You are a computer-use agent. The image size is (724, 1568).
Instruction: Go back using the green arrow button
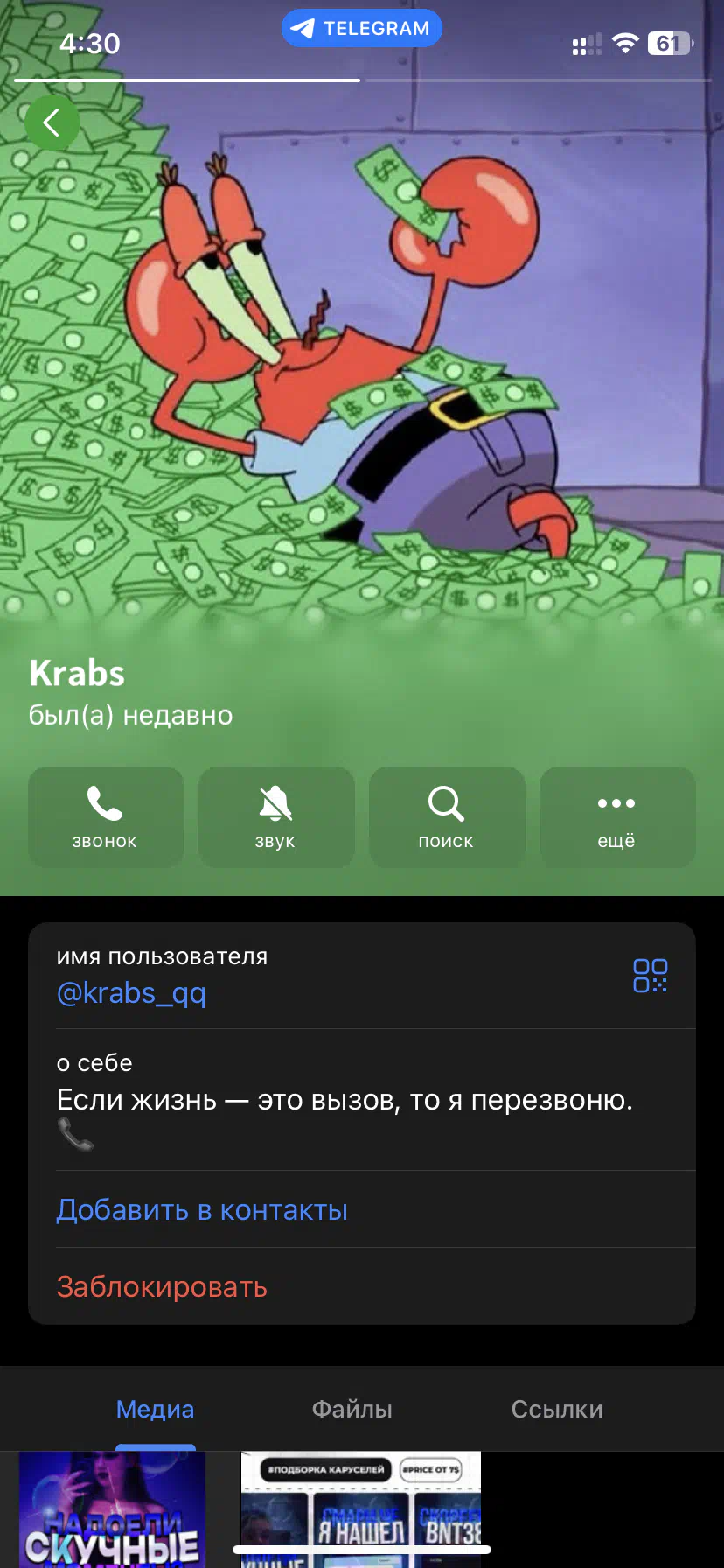52,122
